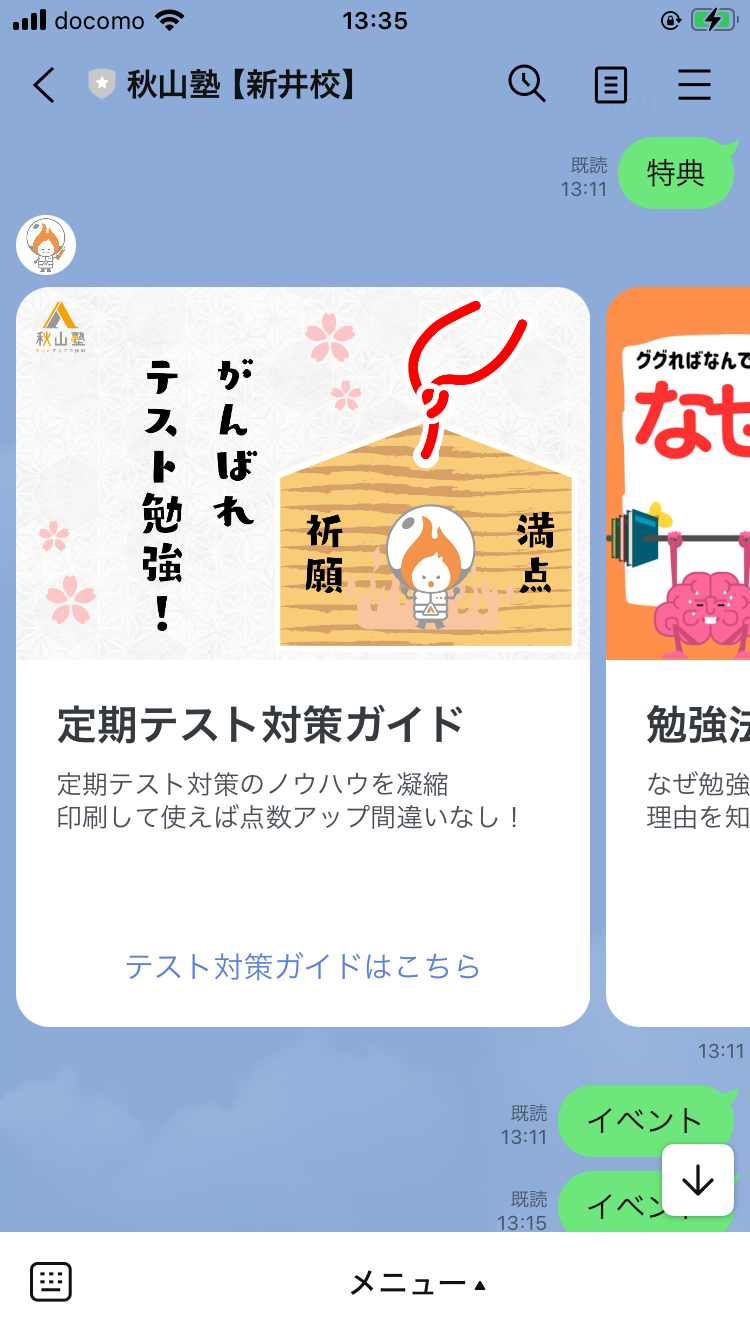
Task: Open the notes icon in the header
Action: pos(611,85)
